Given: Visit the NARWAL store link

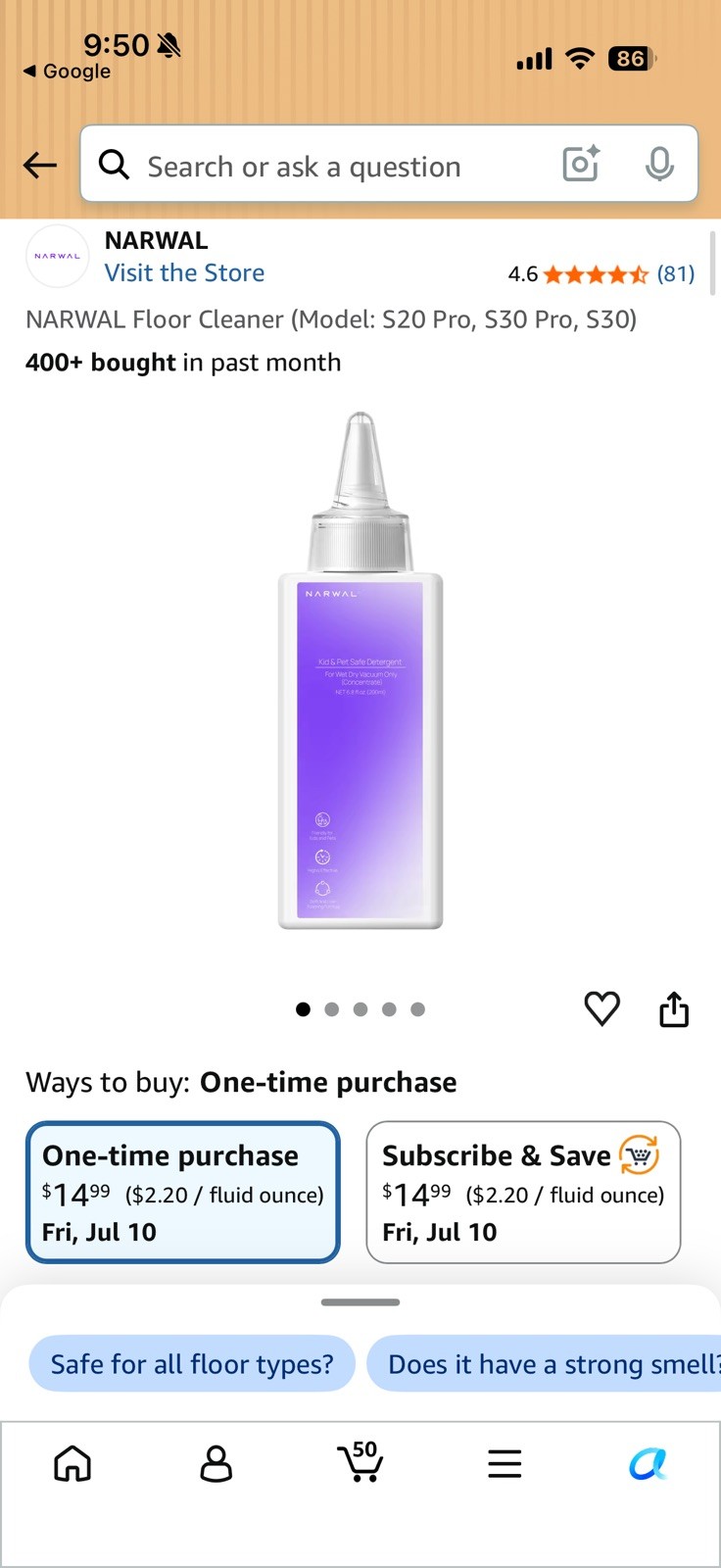Looking at the screenshot, I should pos(184,272).
